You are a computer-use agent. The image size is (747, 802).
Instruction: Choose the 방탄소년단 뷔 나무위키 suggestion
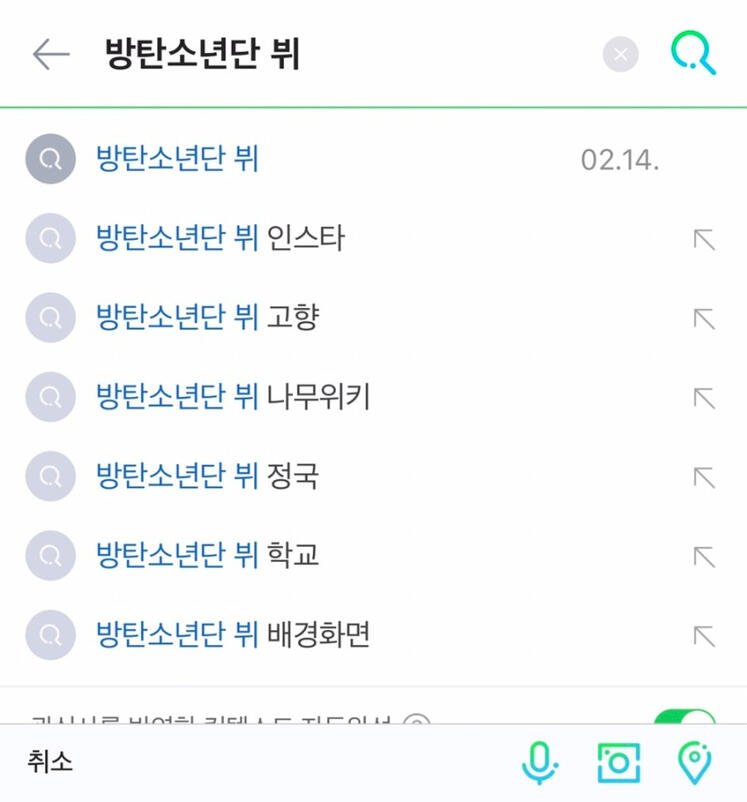click(x=233, y=398)
